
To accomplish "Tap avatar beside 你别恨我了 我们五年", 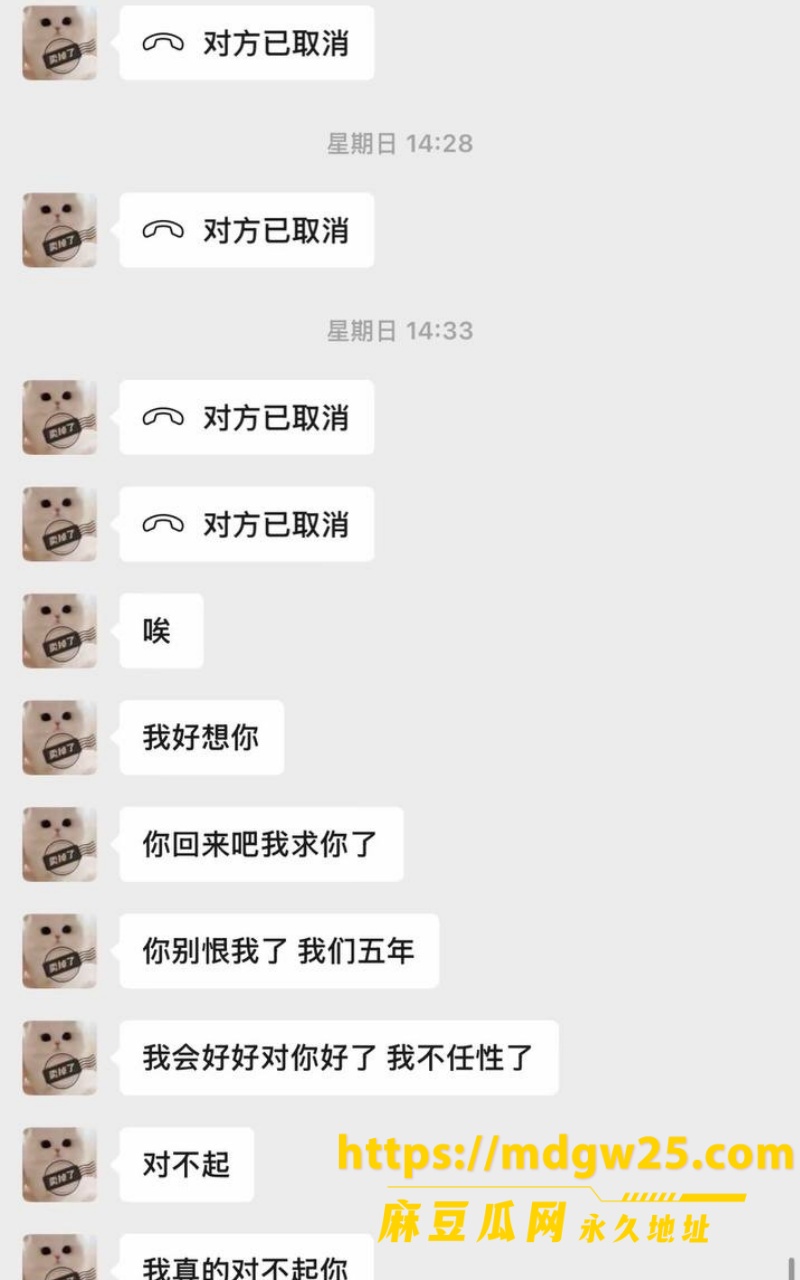I will click(60, 951).
